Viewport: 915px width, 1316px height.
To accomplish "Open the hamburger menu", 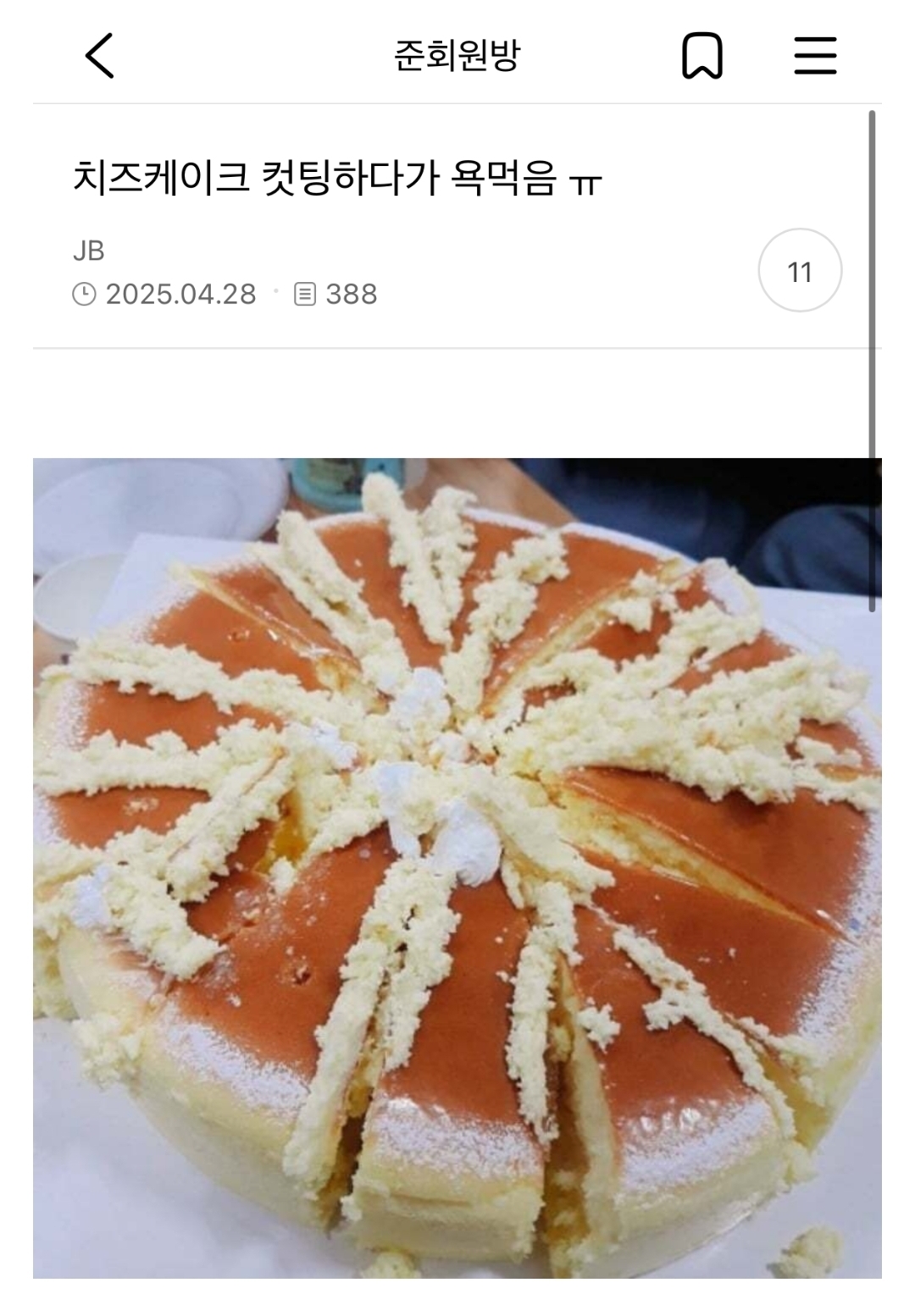I will click(814, 56).
